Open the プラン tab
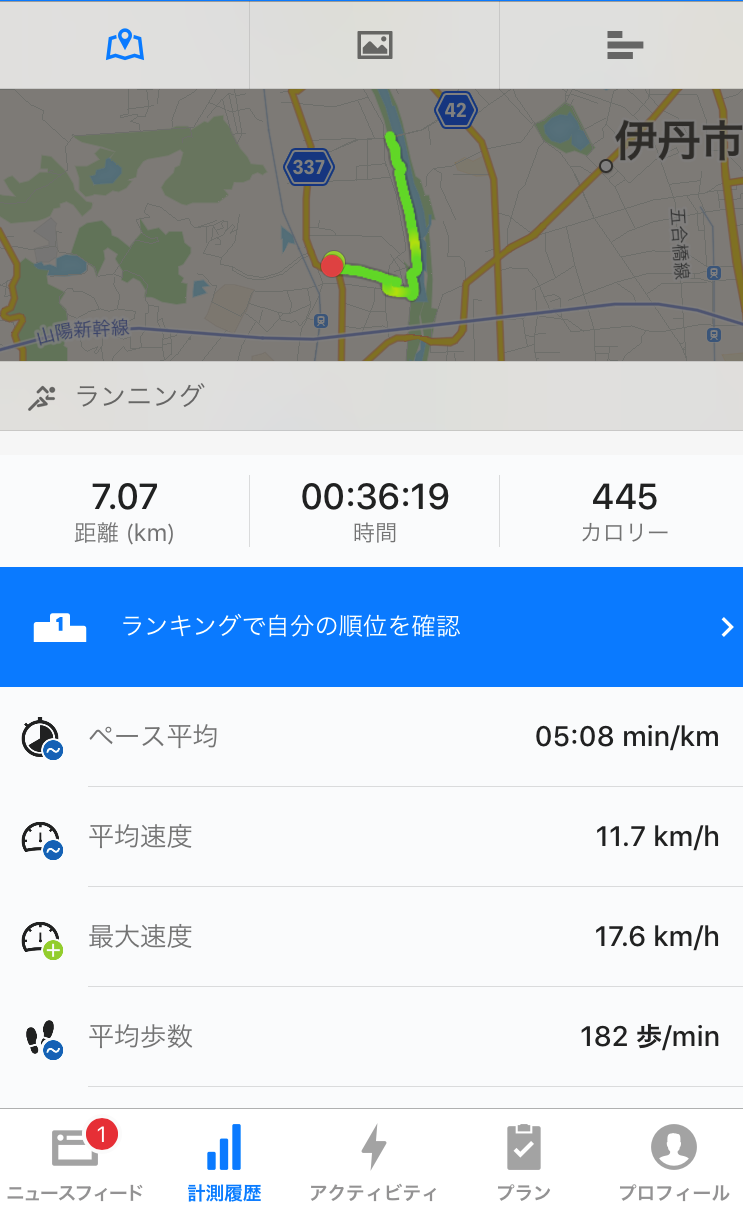743x1207 pixels. [522, 1158]
